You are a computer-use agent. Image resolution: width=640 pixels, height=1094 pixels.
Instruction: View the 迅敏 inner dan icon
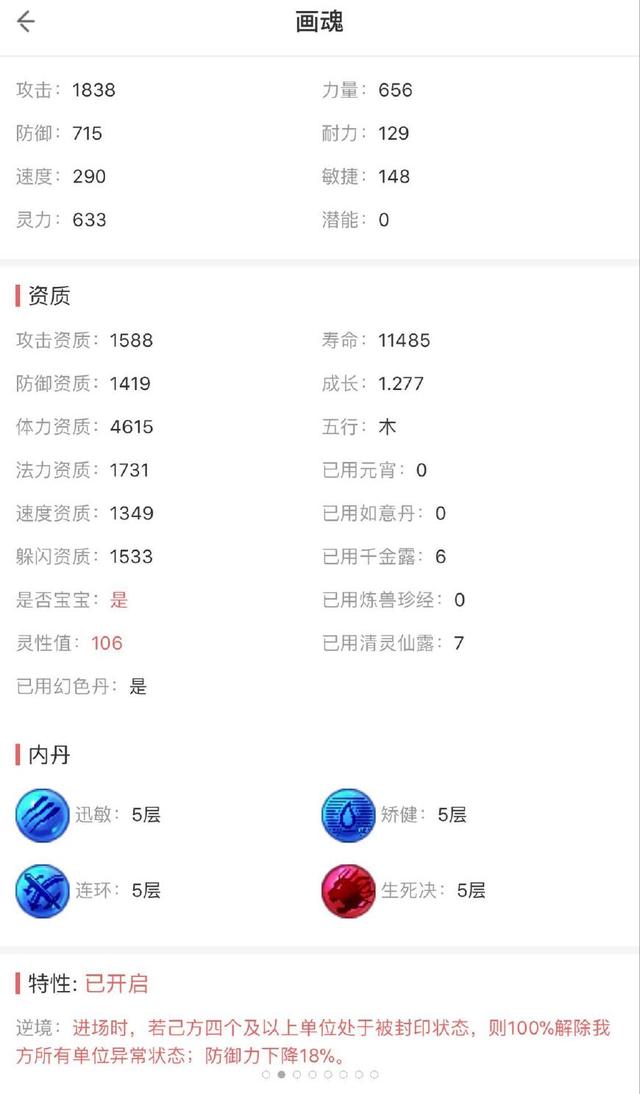[x=43, y=815]
